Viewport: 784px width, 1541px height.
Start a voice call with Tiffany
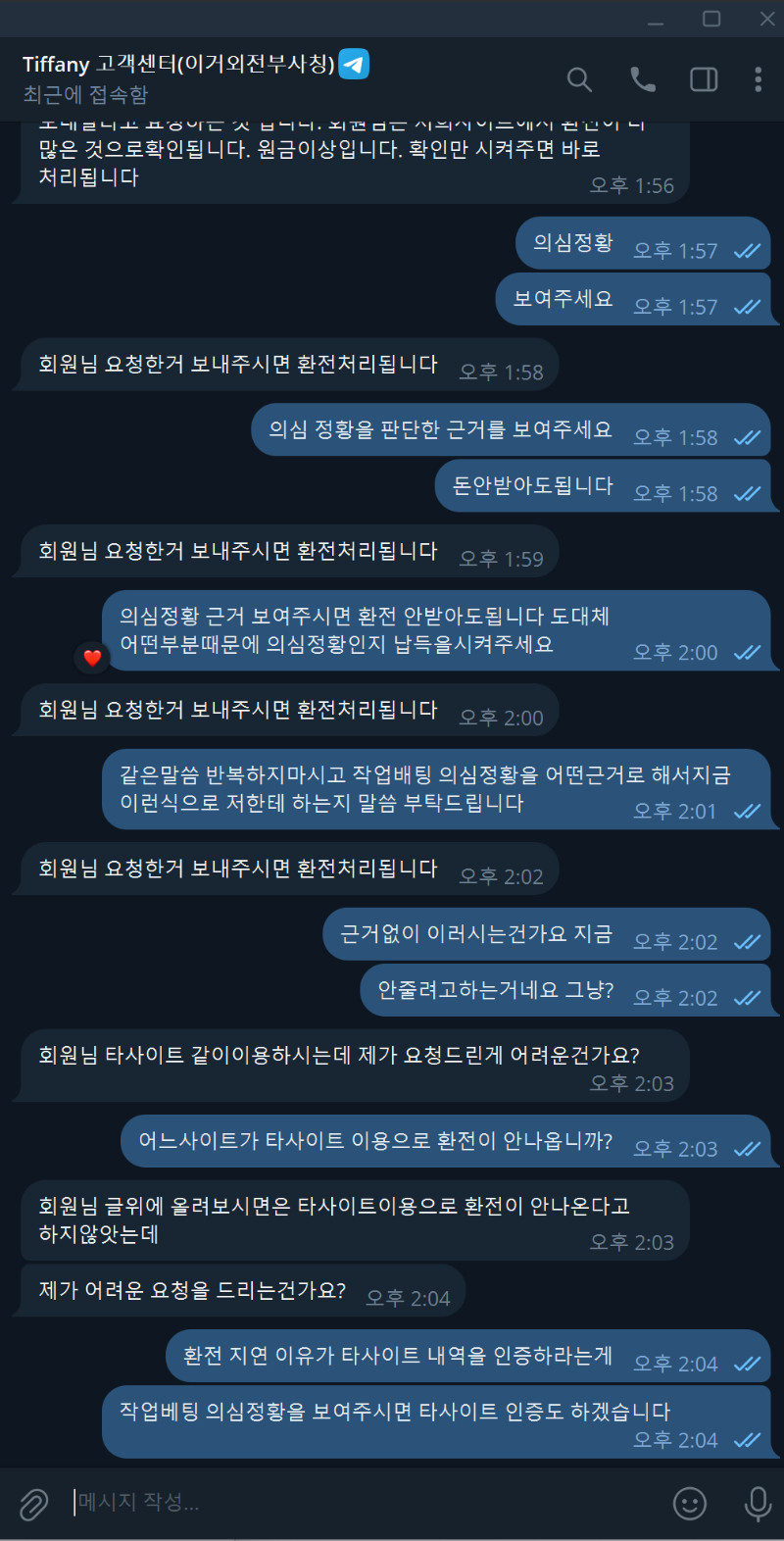(x=643, y=79)
